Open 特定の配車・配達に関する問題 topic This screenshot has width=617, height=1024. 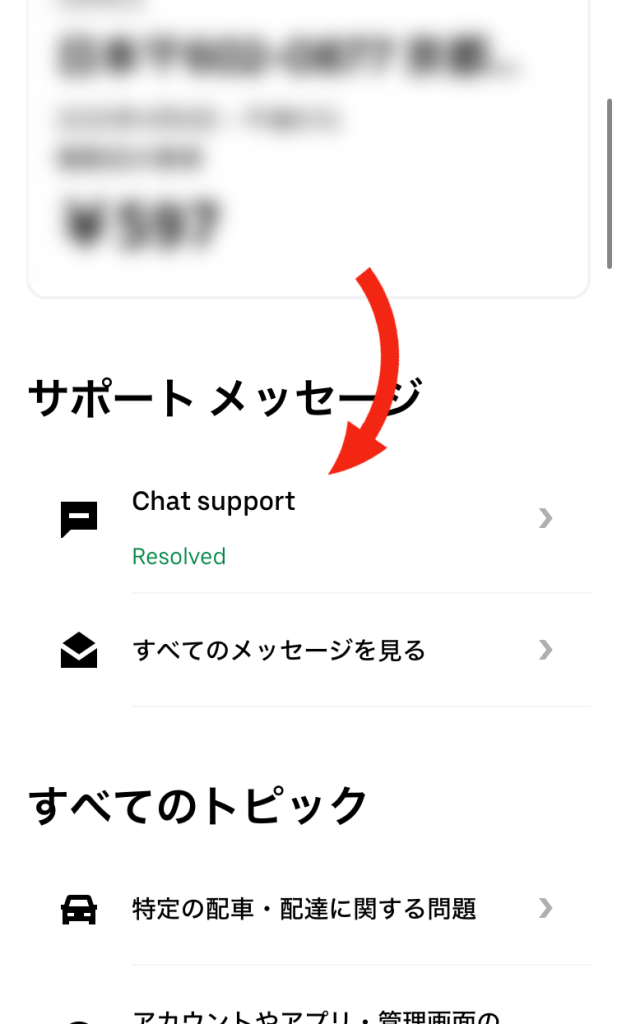pyautogui.click(x=310, y=909)
